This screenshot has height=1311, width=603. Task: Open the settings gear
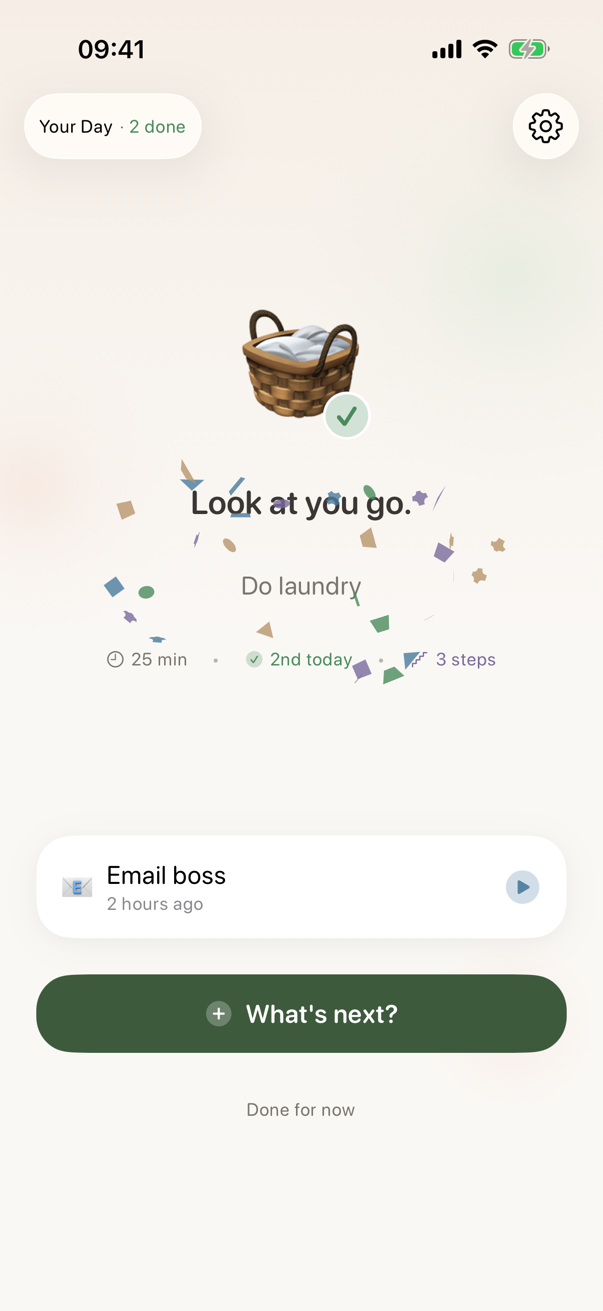click(x=545, y=126)
